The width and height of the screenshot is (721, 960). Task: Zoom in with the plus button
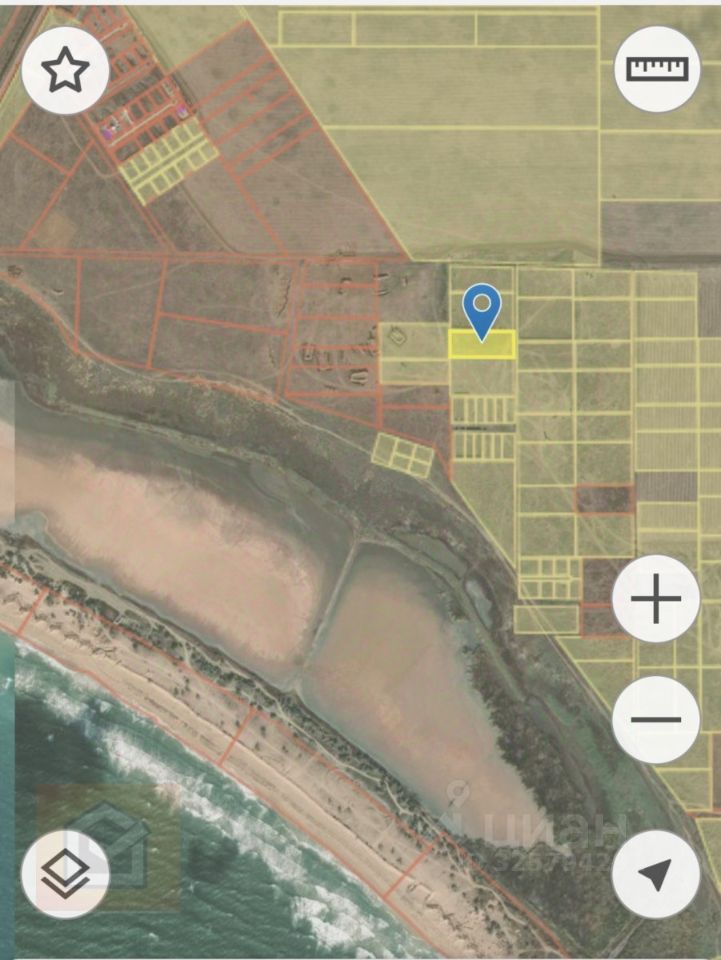click(x=656, y=601)
